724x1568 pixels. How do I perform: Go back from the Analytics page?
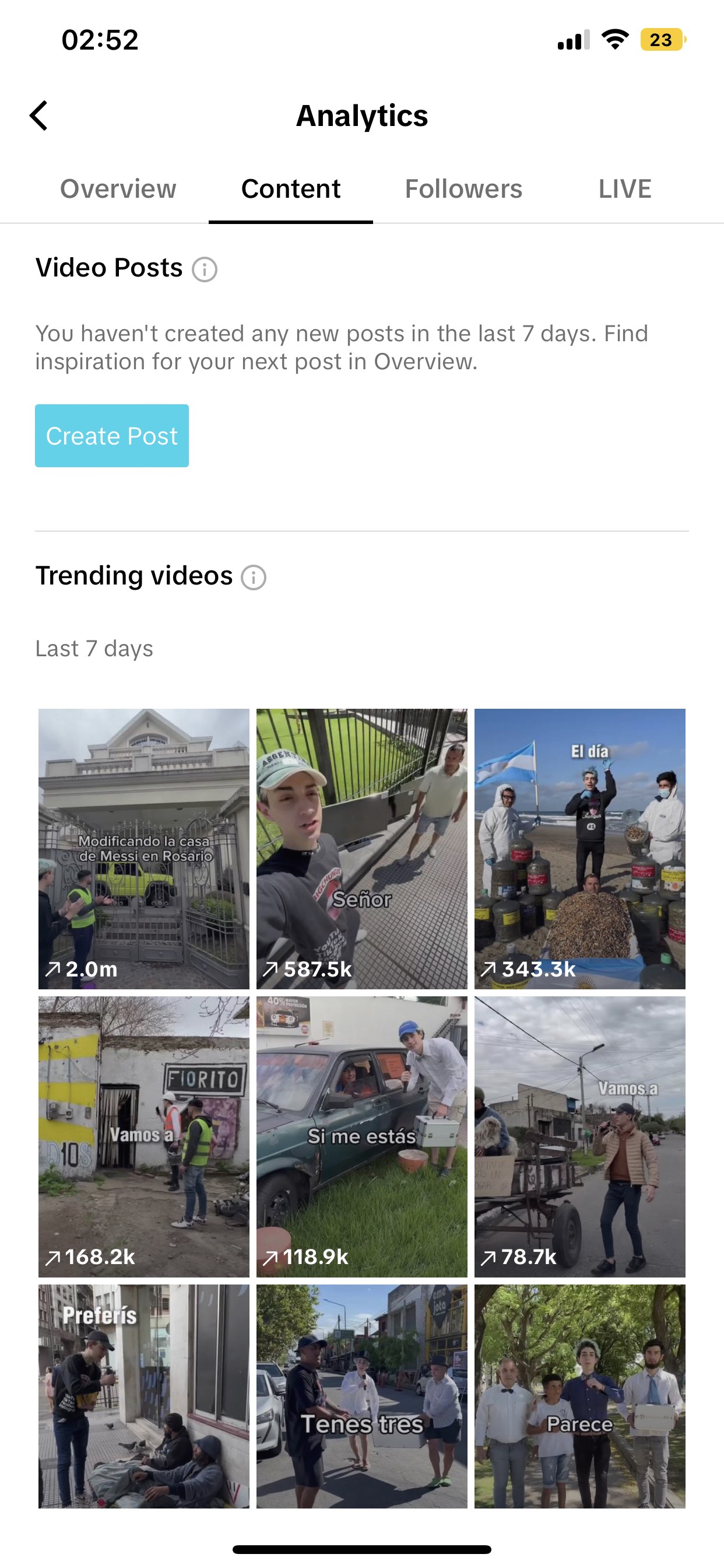(39, 116)
